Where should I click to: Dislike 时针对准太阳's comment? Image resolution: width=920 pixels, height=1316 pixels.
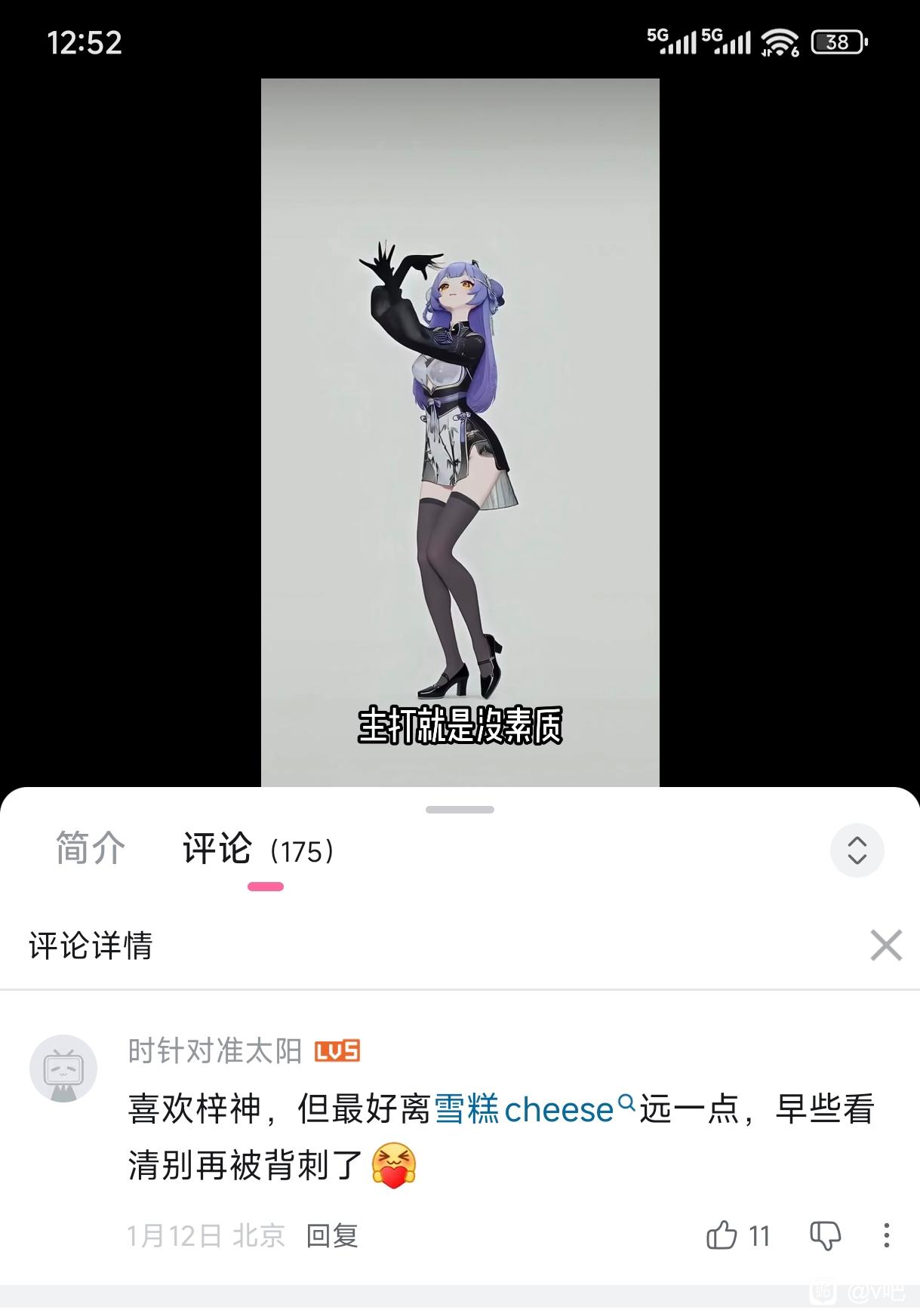[825, 1236]
